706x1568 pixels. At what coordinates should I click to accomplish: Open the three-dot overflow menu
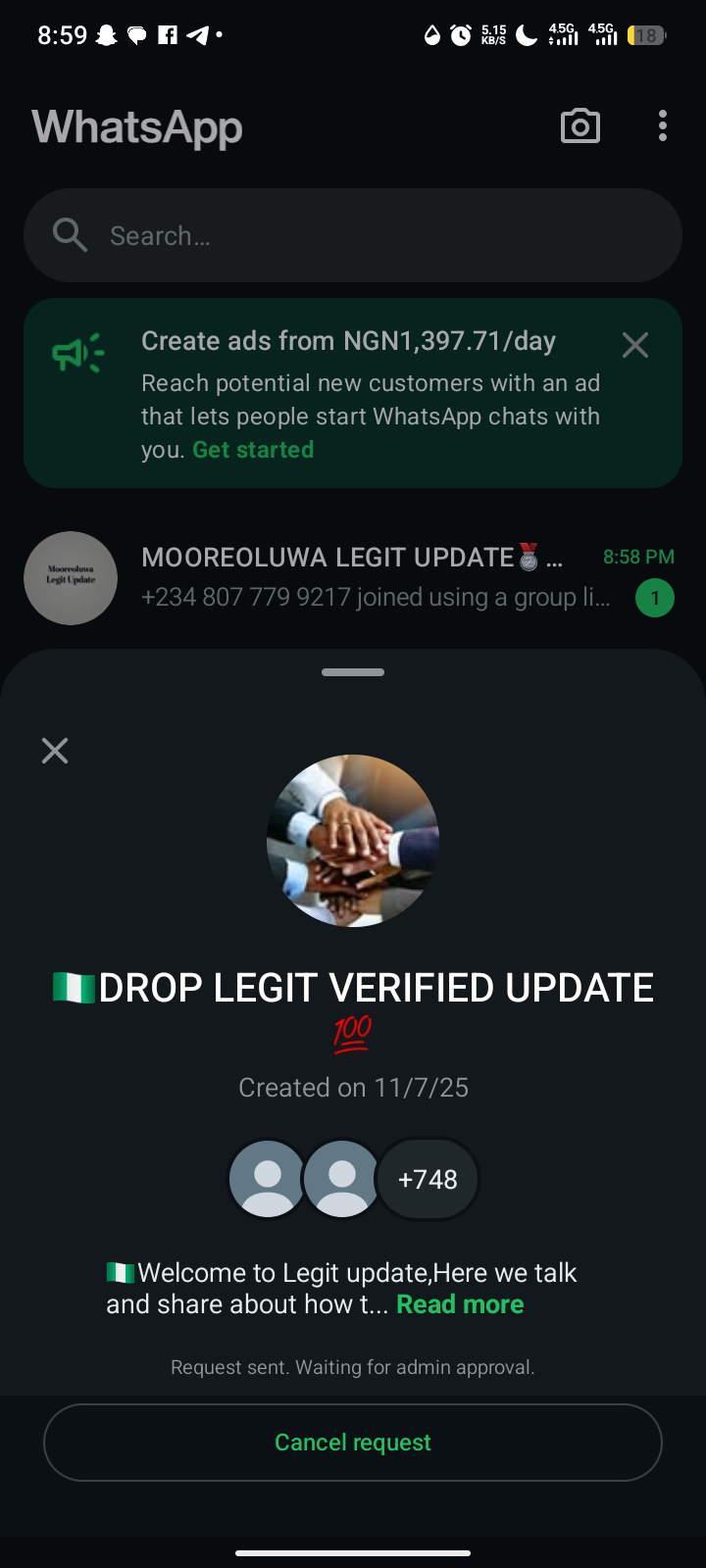pyautogui.click(x=663, y=126)
